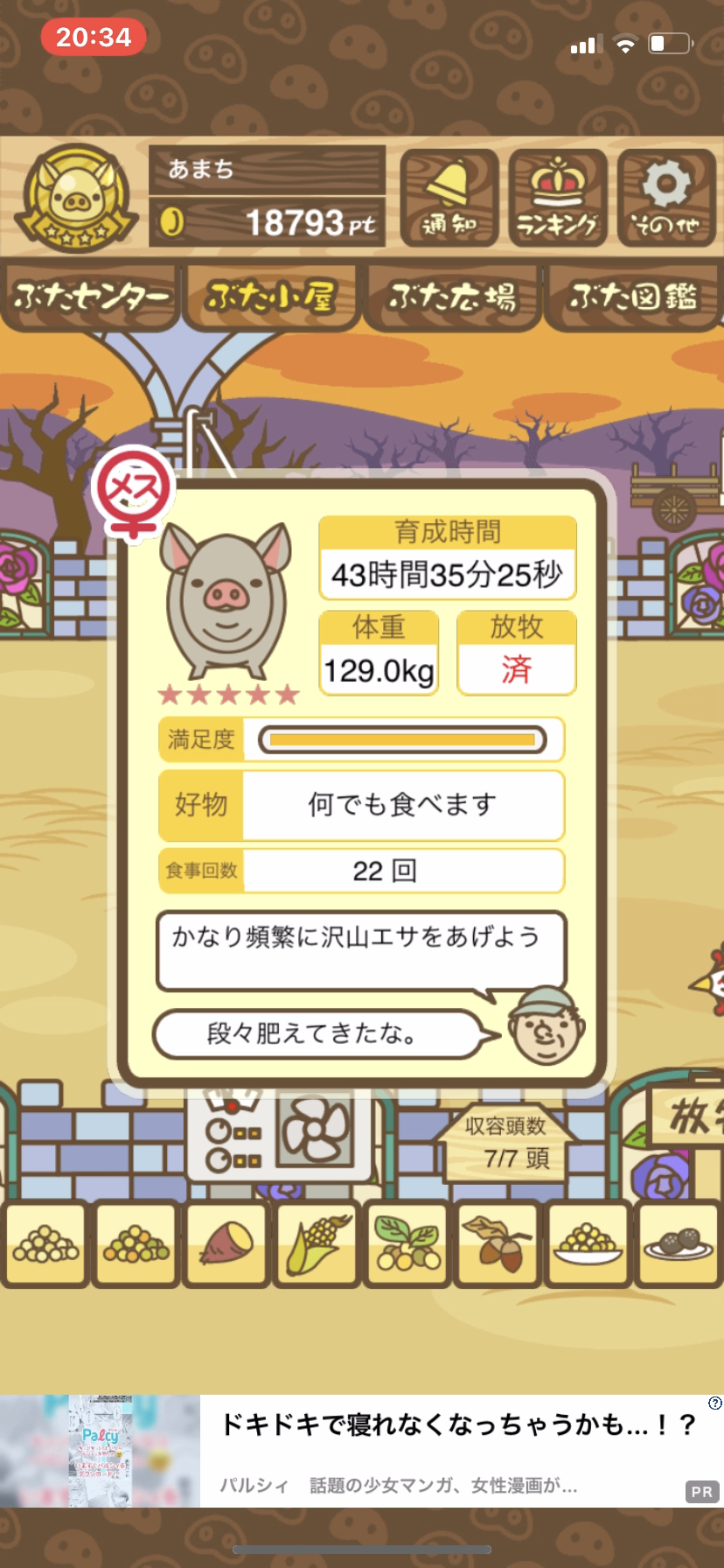
Task: Select the dark truffle balls on plate
Action: pos(679,1243)
